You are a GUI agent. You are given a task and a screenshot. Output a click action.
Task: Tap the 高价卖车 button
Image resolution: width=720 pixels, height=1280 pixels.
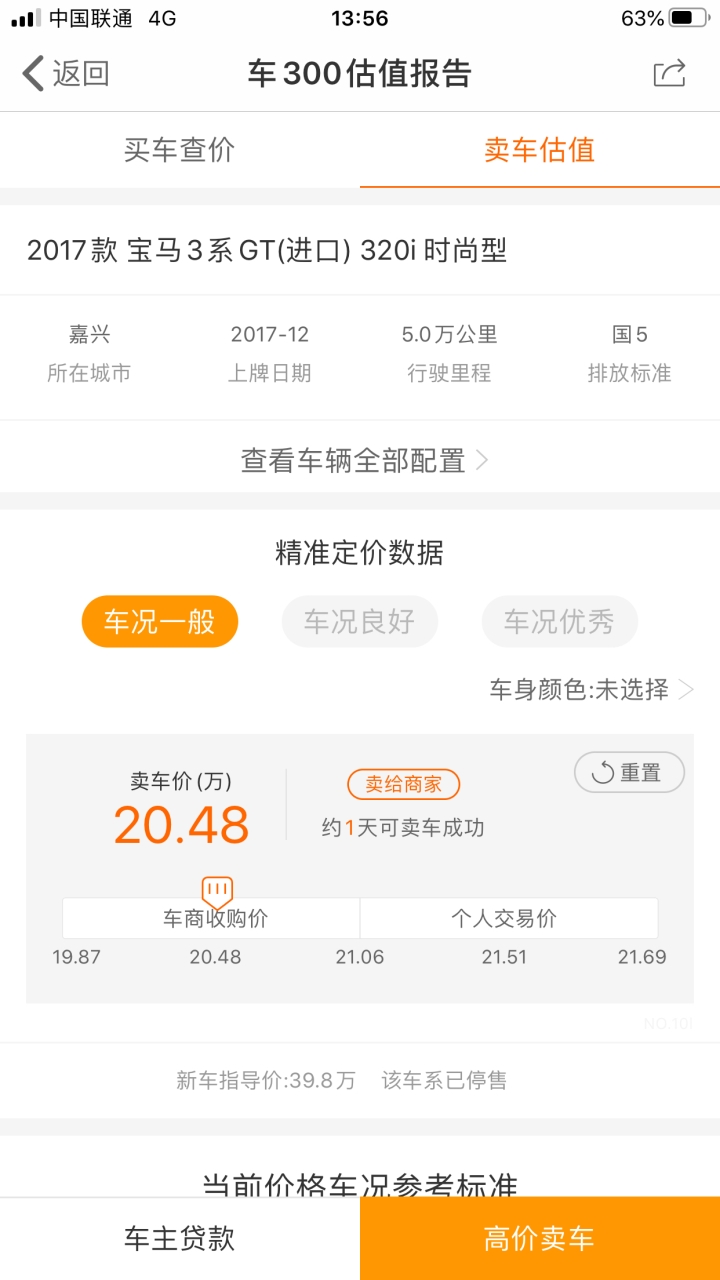[540, 1238]
